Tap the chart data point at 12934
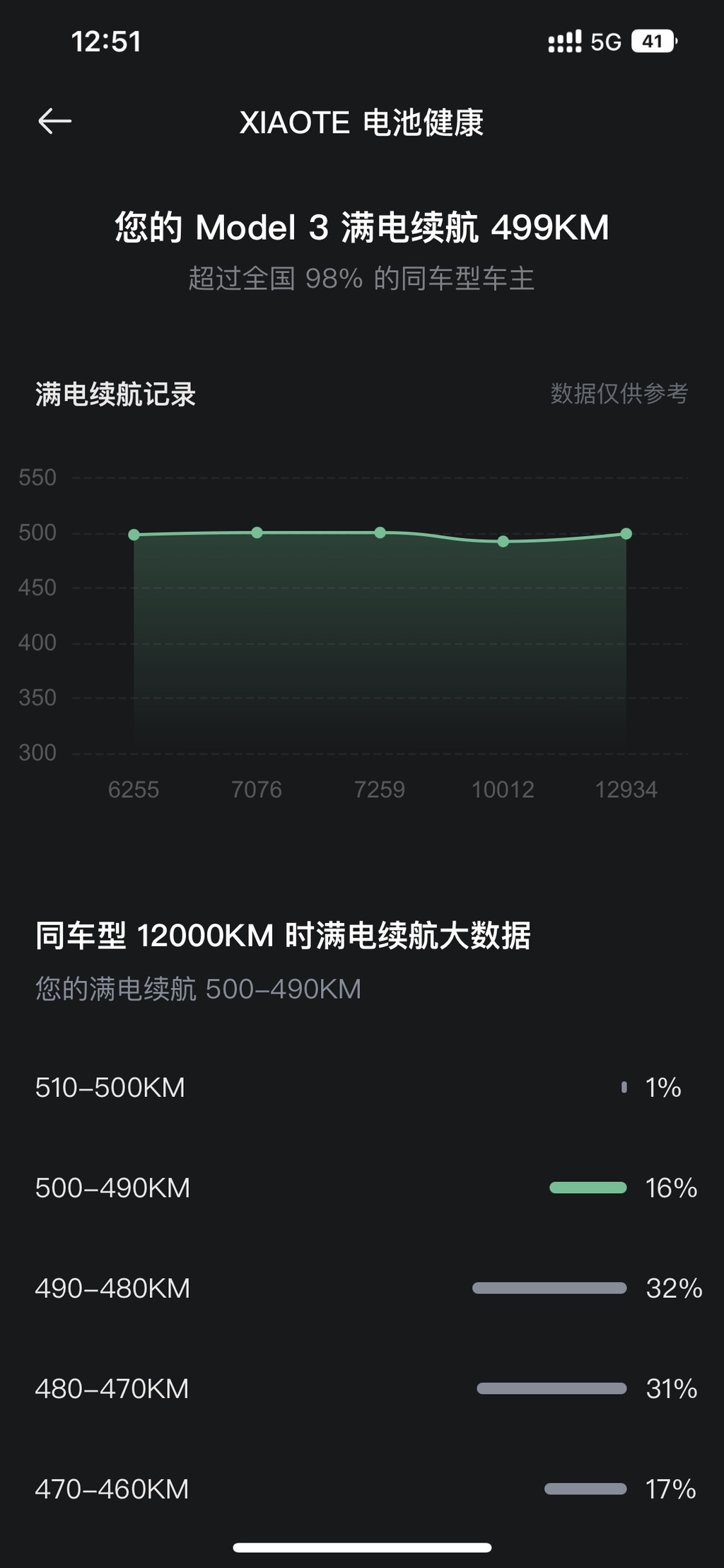The height and width of the screenshot is (1568, 724). 626,534
